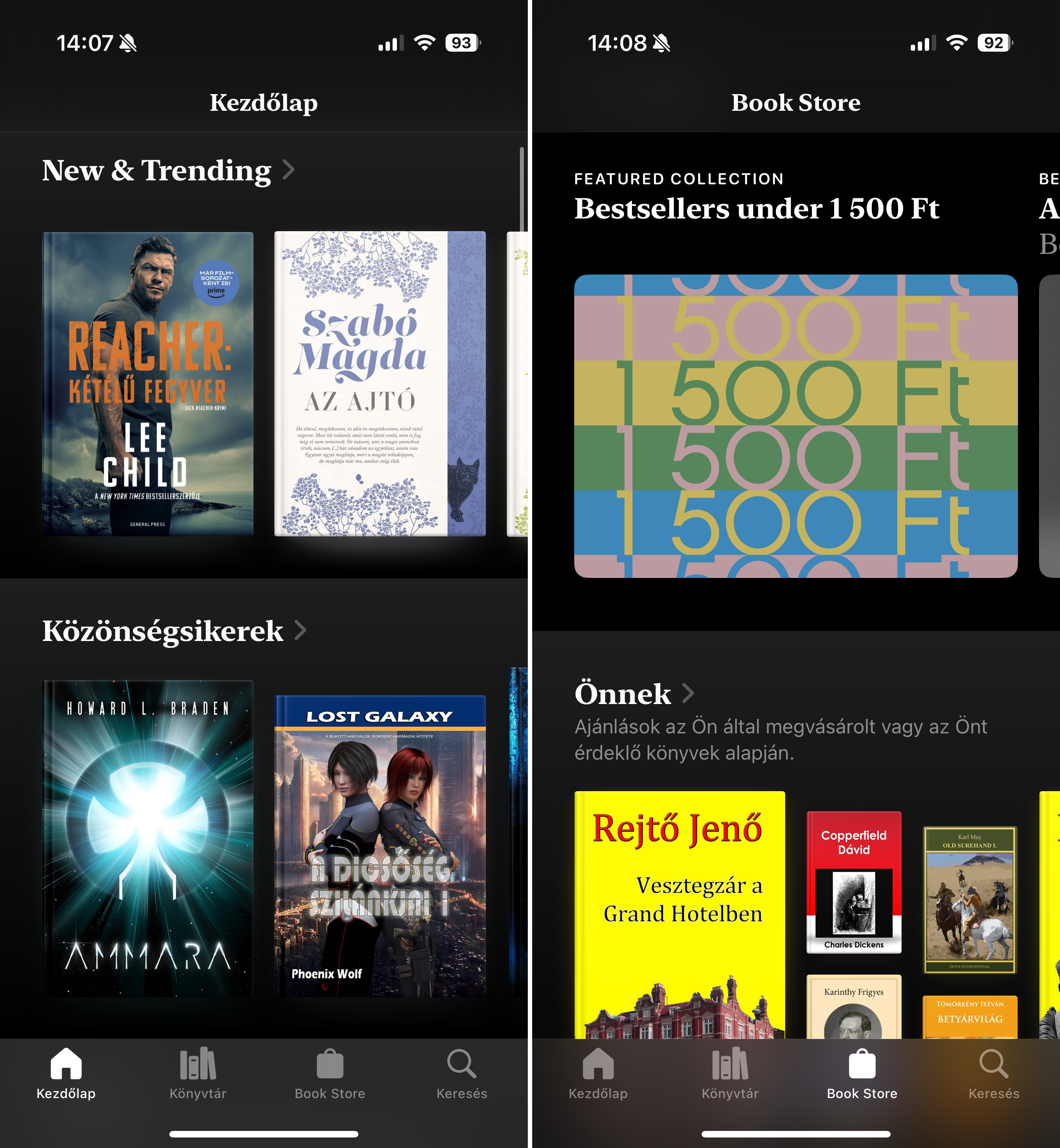
Task: Expand the Közönségsikerek list
Action: (x=174, y=631)
